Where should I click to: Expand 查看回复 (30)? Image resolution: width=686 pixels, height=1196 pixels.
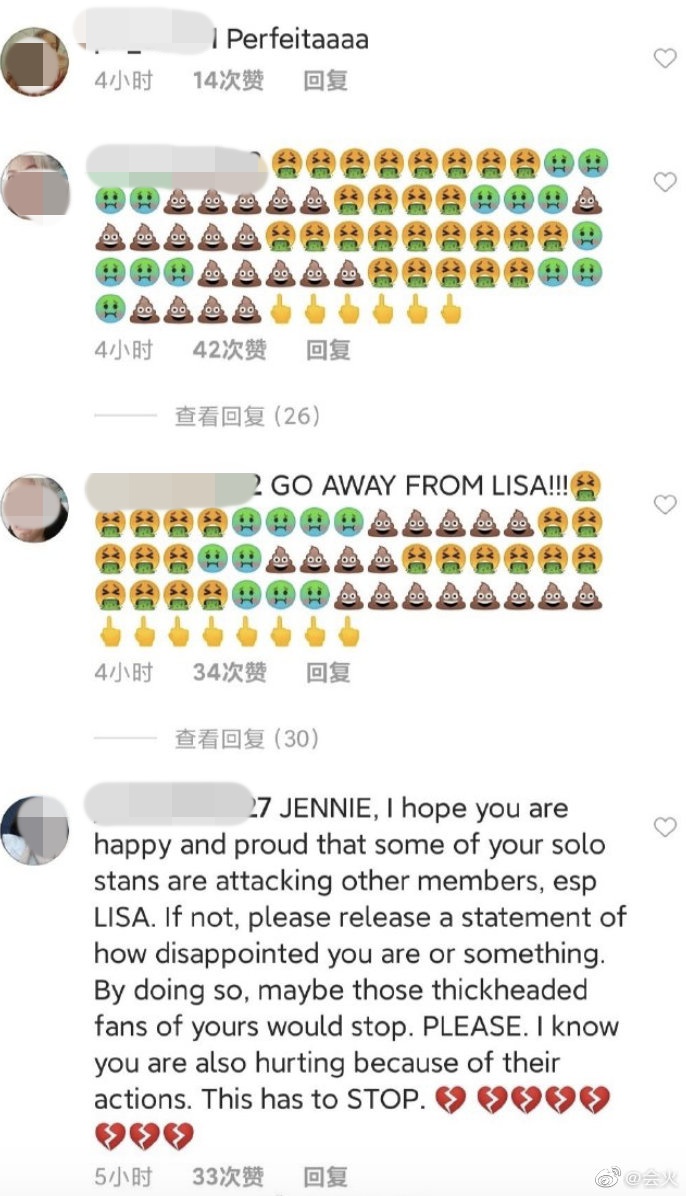247,739
